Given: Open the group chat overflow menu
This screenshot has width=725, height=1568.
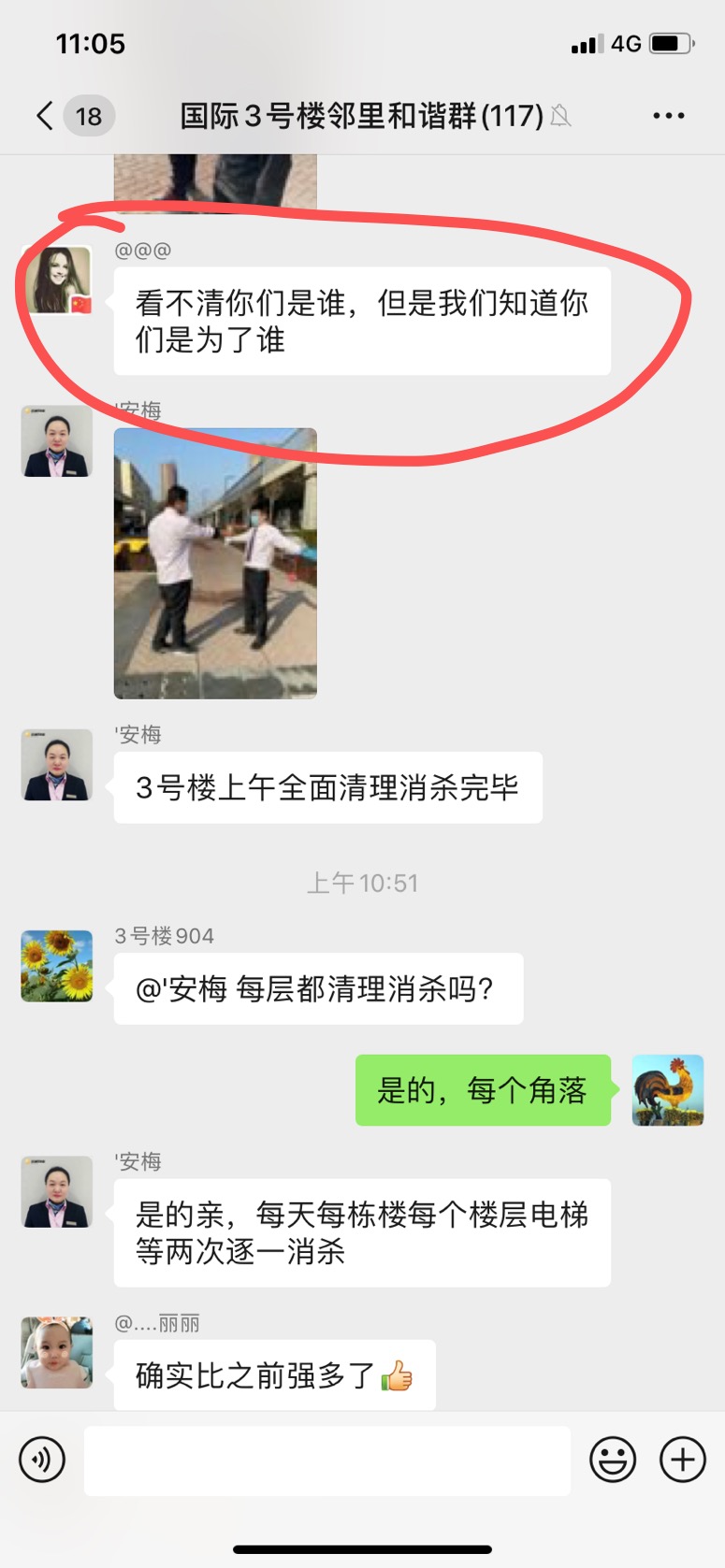Looking at the screenshot, I should (x=668, y=116).
